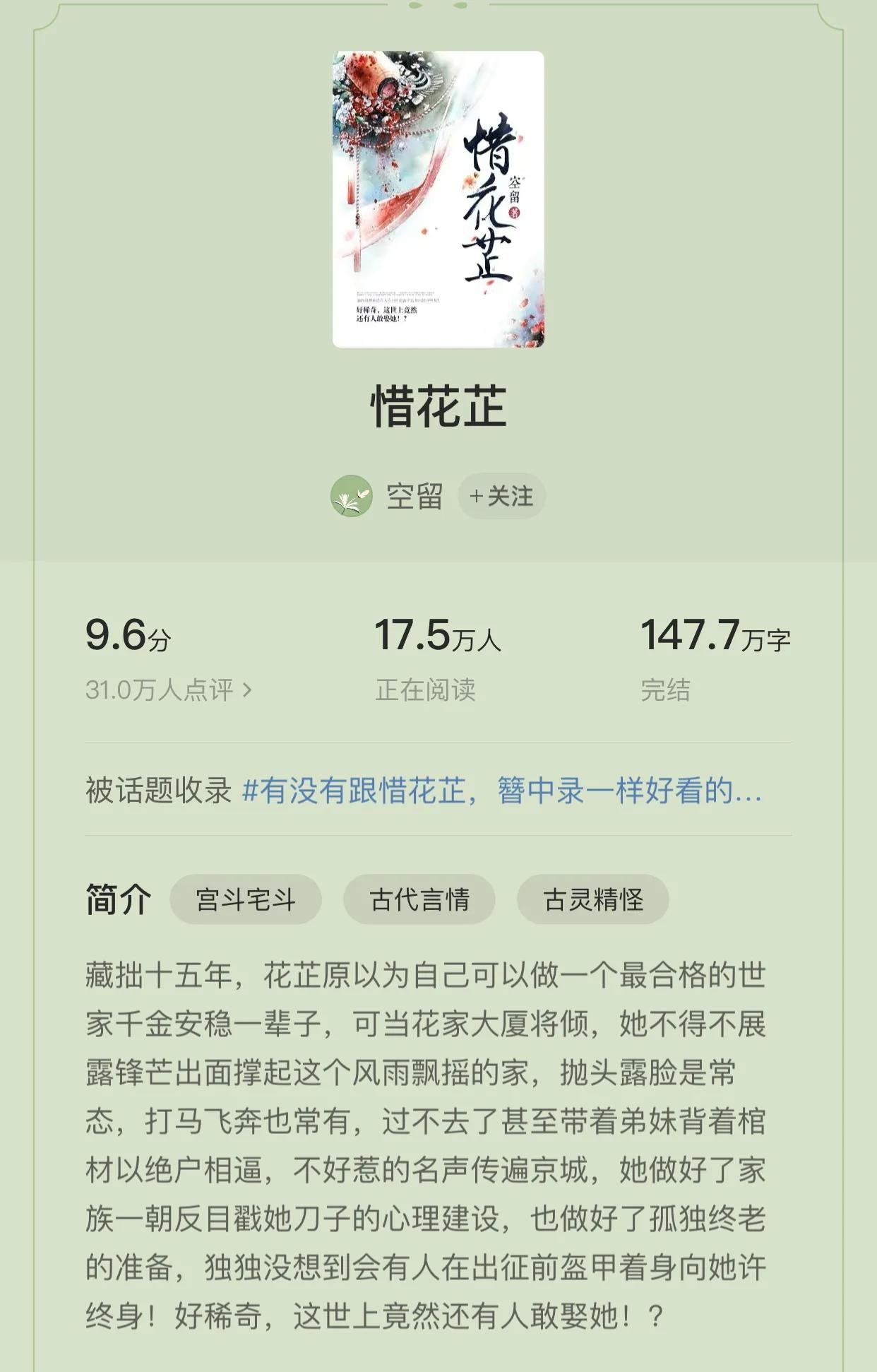Open the #有没有跟惜花芷 topic link
877x1372 pixels.
[501, 791]
